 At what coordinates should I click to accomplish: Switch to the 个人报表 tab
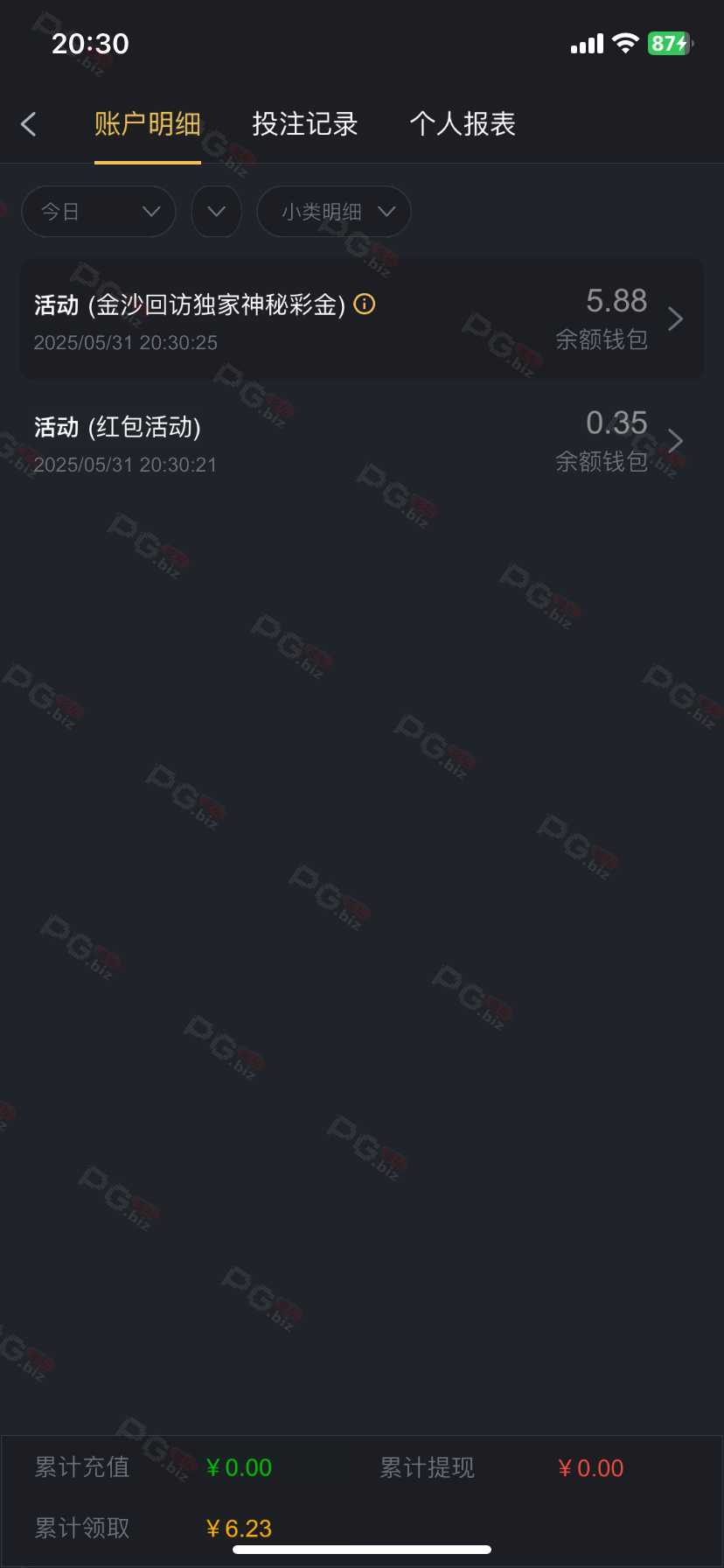tap(463, 124)
